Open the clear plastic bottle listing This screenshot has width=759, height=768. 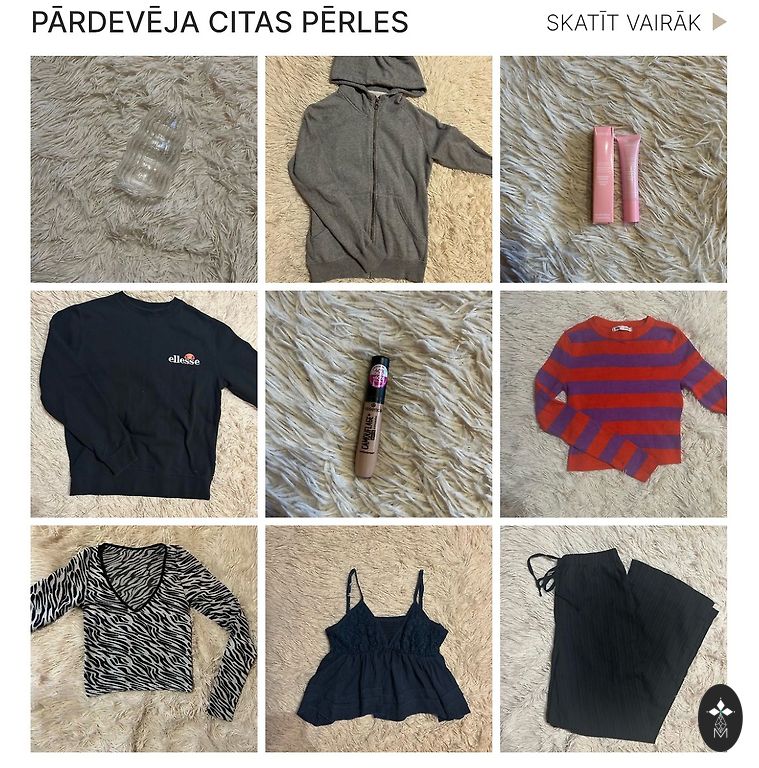143,169
